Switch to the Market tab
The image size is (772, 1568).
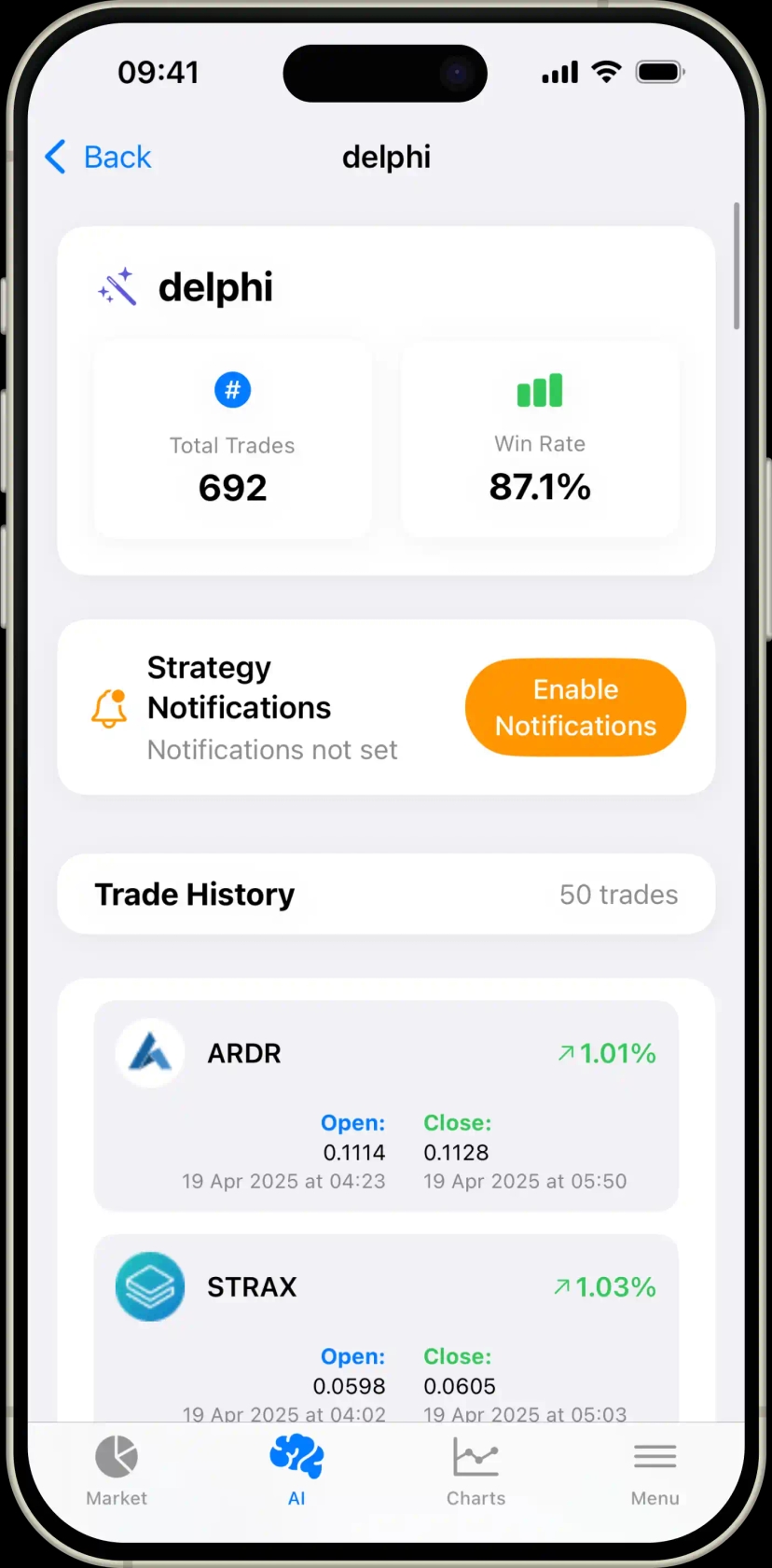pyautogui.click(x=117, y=1470)
